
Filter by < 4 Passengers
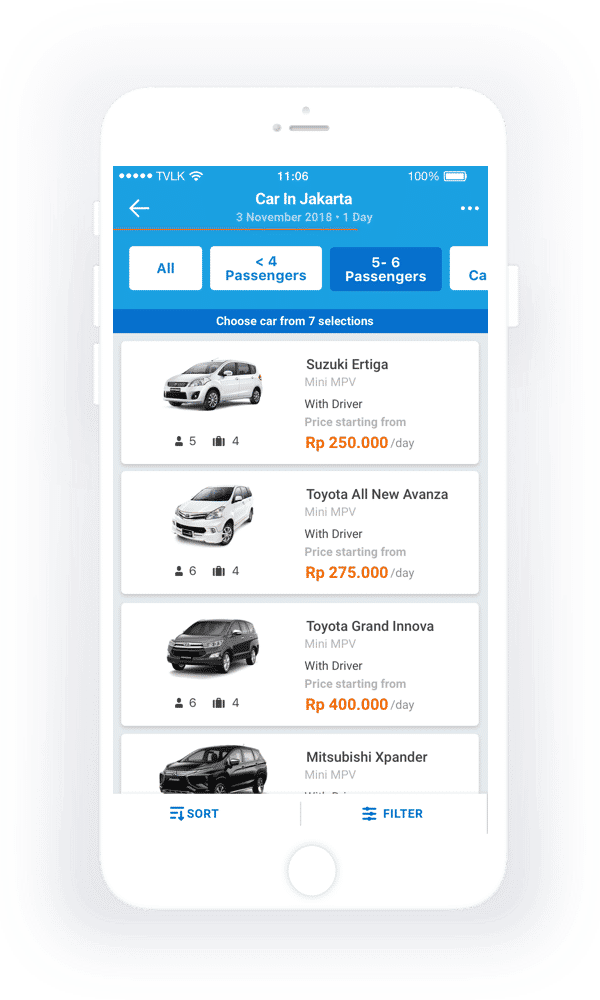coord(266,268)
